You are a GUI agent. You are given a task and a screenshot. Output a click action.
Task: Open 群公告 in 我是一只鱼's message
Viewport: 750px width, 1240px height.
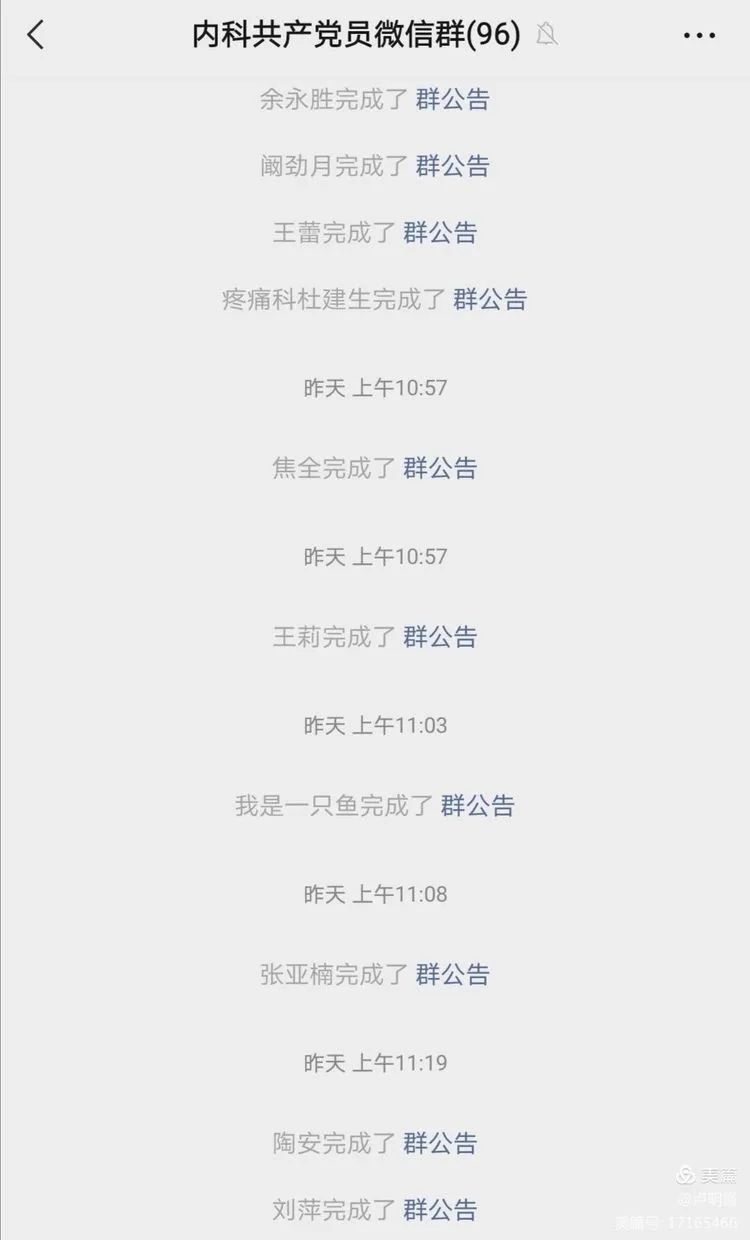coord(477,805)
